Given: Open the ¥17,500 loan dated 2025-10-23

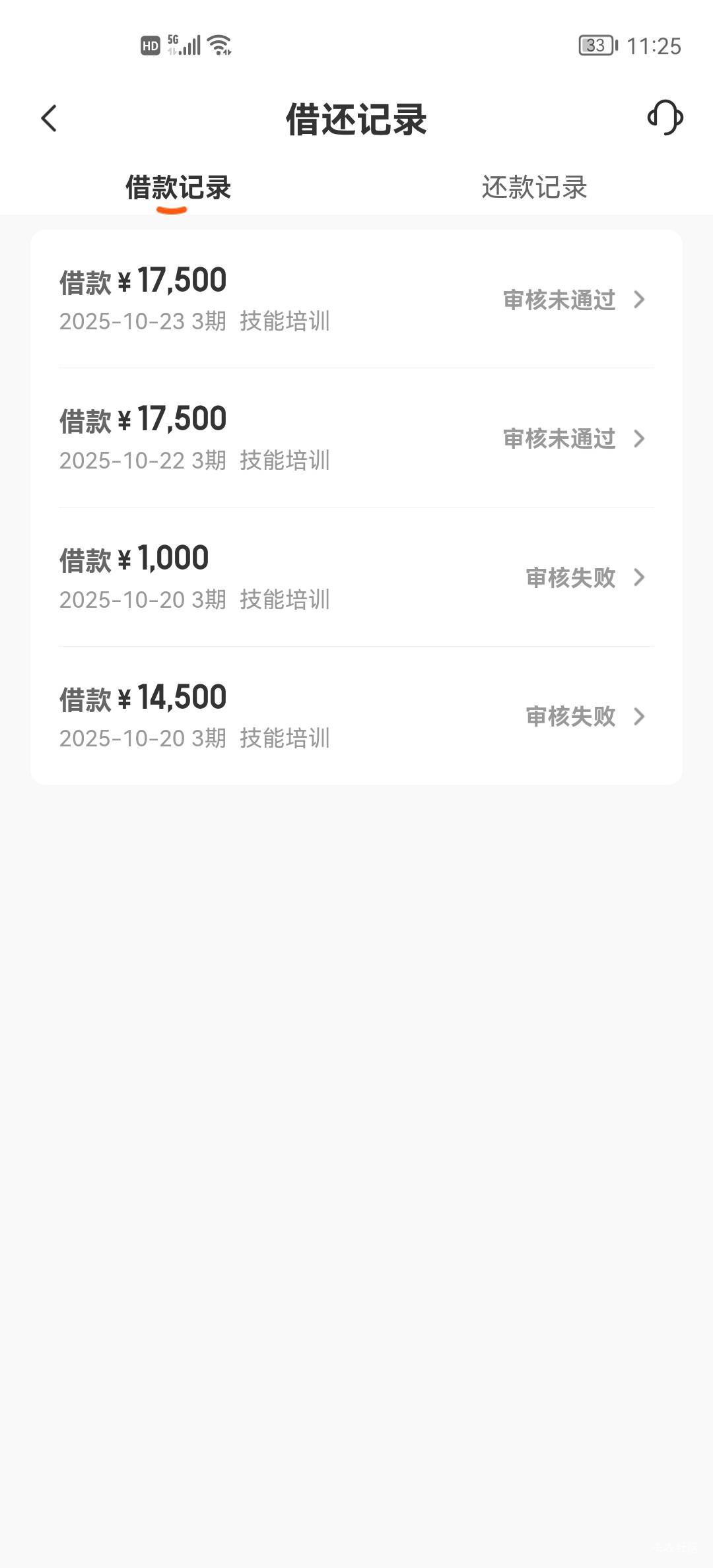Looking at the screenshot, I should coord(356,300).
